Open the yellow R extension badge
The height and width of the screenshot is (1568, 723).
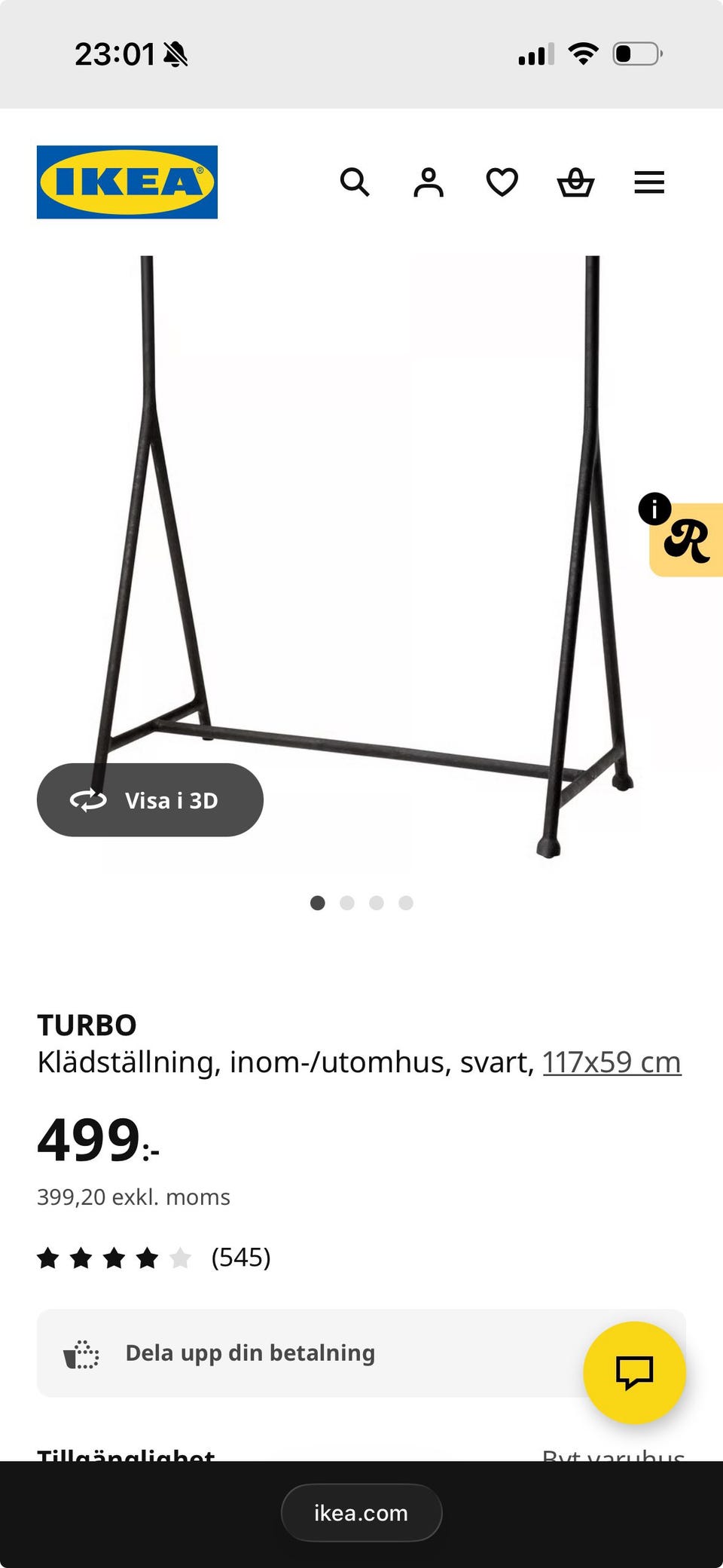click(686, 539)
